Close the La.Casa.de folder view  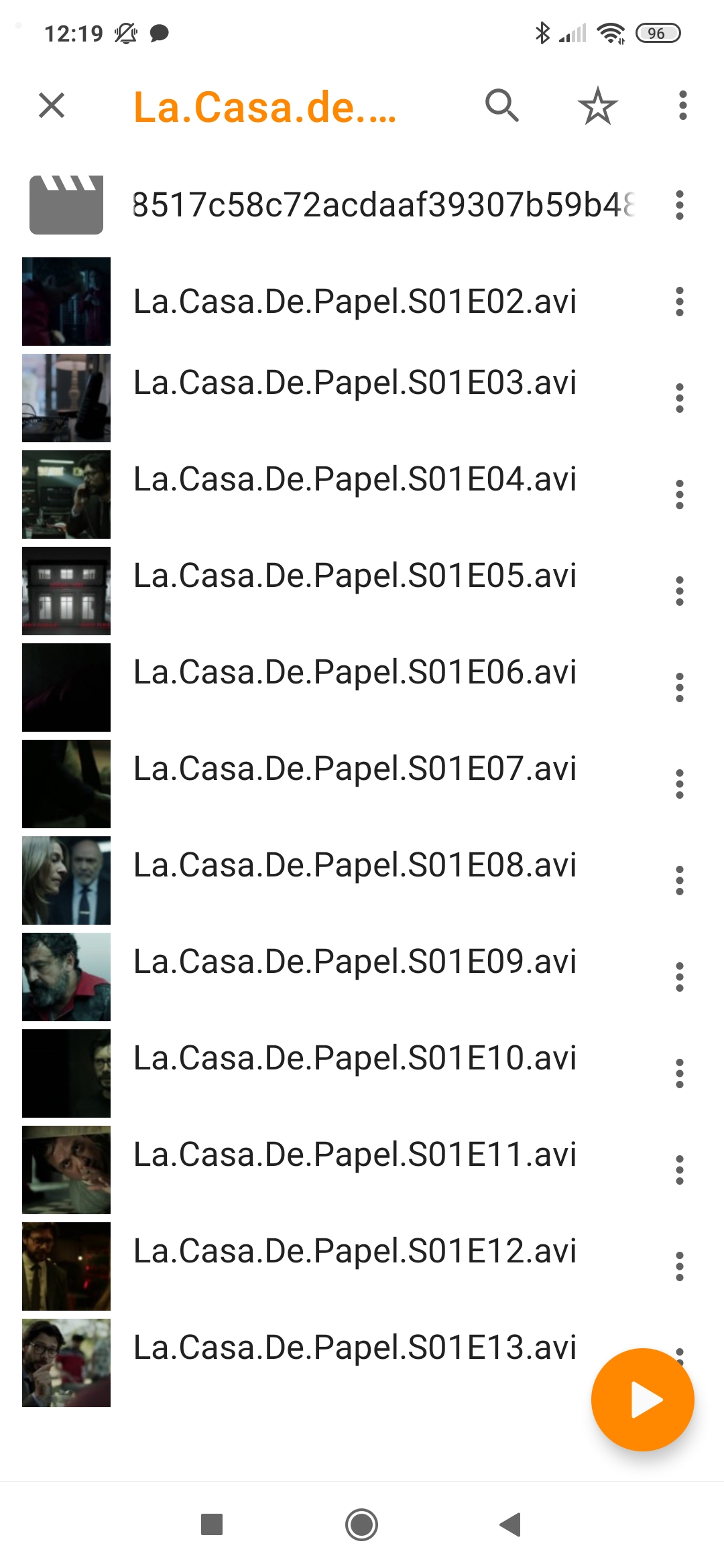coord(52,106)
